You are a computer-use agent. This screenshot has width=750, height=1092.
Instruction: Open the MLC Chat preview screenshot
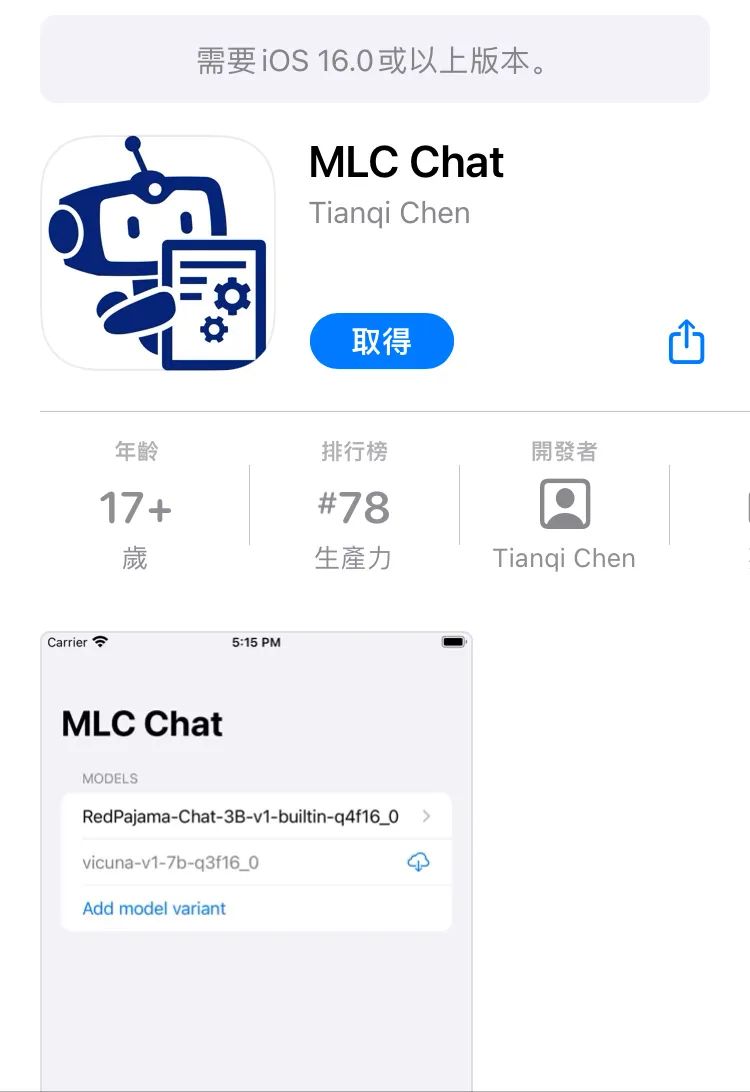click(256, 860)
